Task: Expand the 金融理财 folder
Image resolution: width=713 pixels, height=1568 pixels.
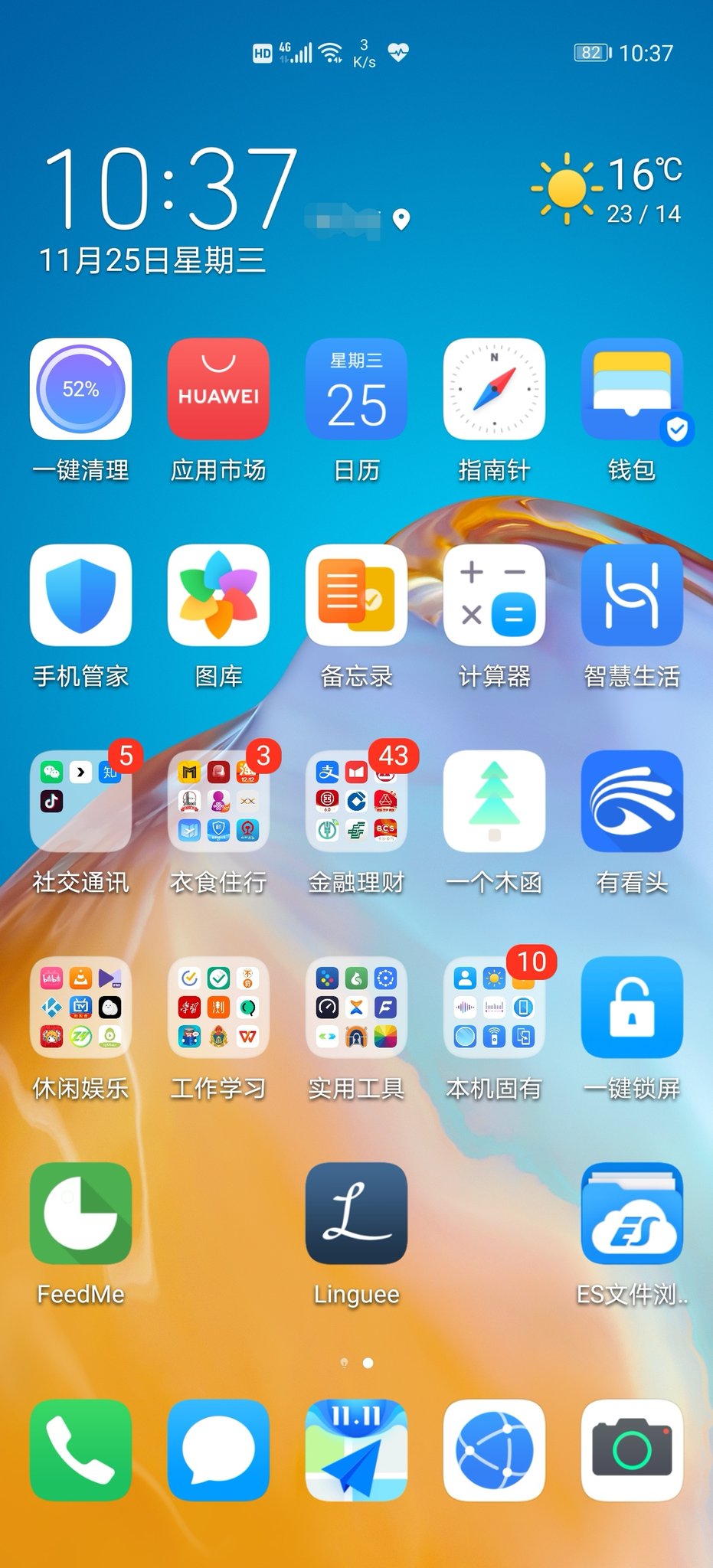Action: click(356, 801)
